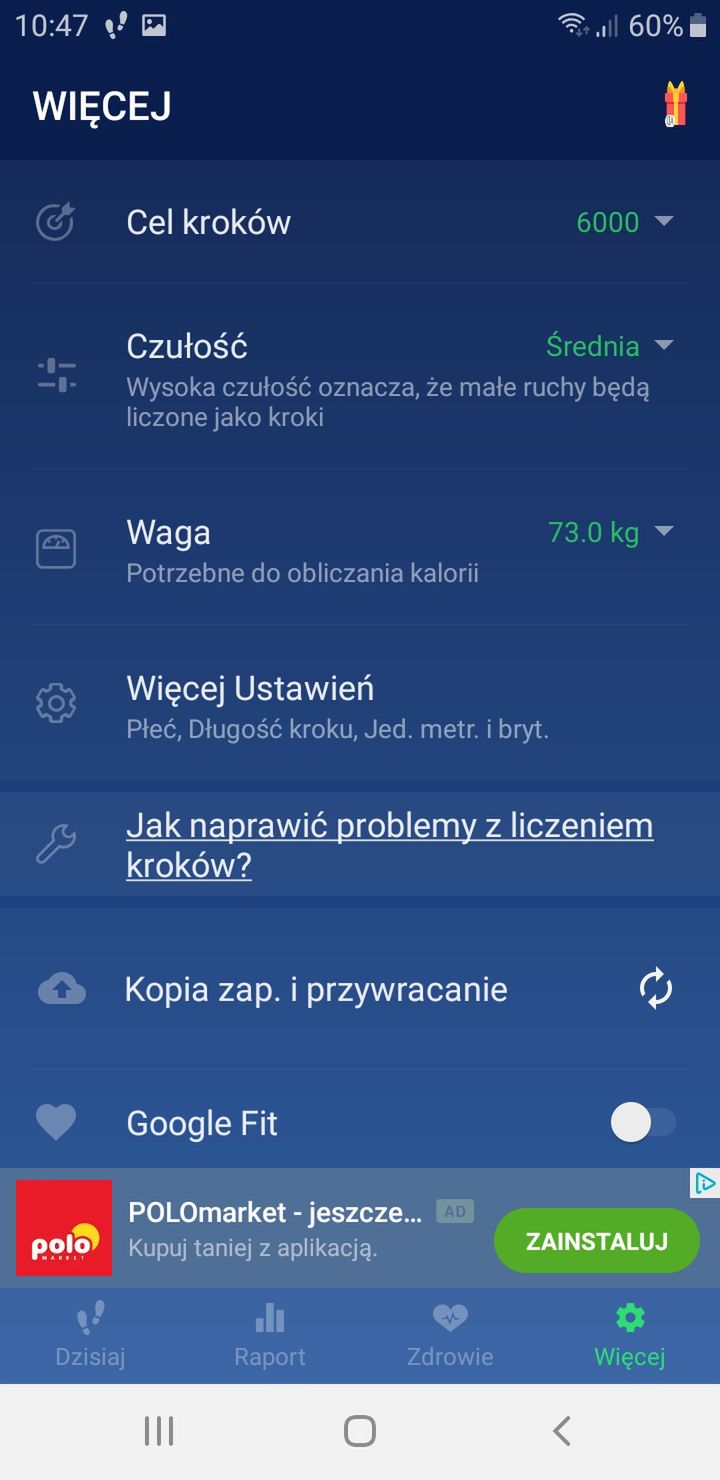The height and width of the screenshot is (1480, 720).
Task: Tap the sync arrows icon
Action: click(x=656, y=989)
